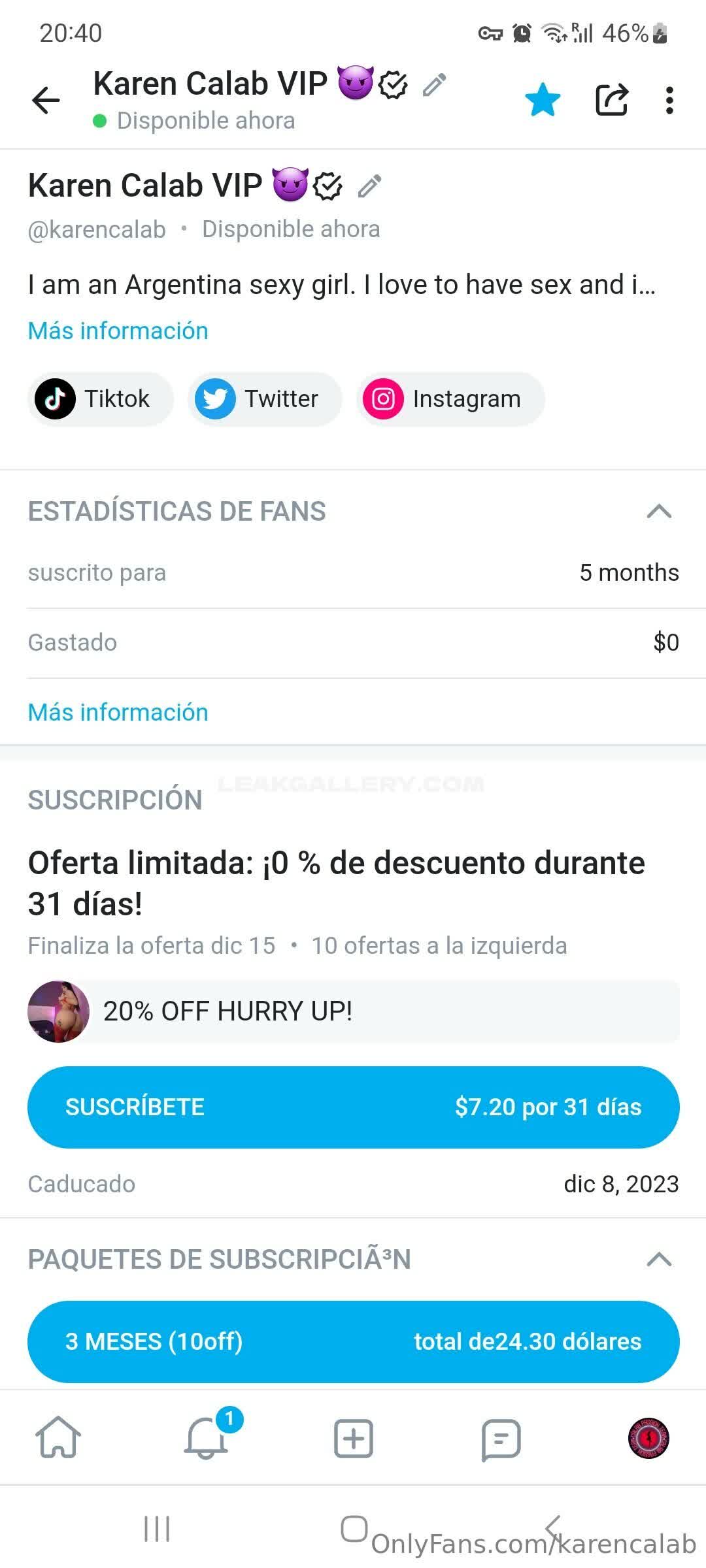Expand the bio with Más información
This screenshot has width=706, height=1568.
click(x=118, y=331)
